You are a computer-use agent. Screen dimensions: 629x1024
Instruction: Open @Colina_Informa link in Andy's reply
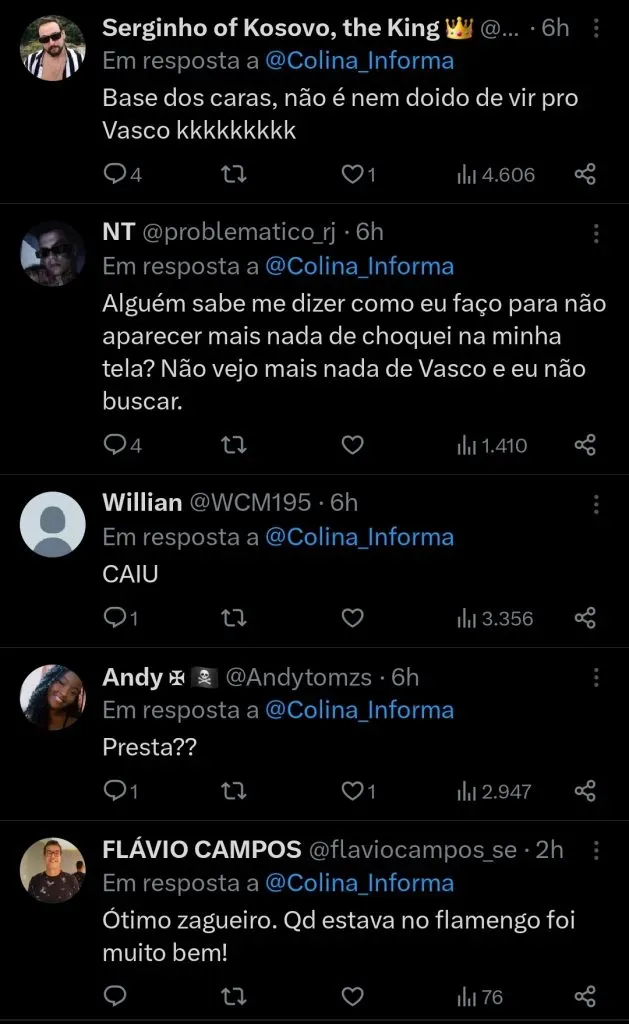pyautogui.click(x=359, y=711)
